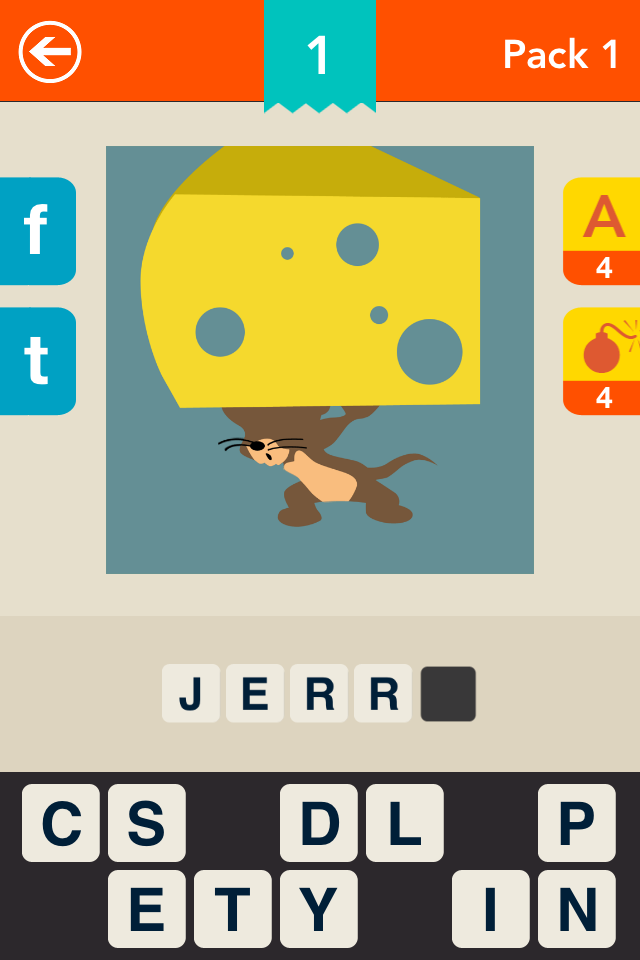Image resolution: width=640 pixels, height=960 pixels.
Task: Select letter I tile
Action: coord(490,908)
